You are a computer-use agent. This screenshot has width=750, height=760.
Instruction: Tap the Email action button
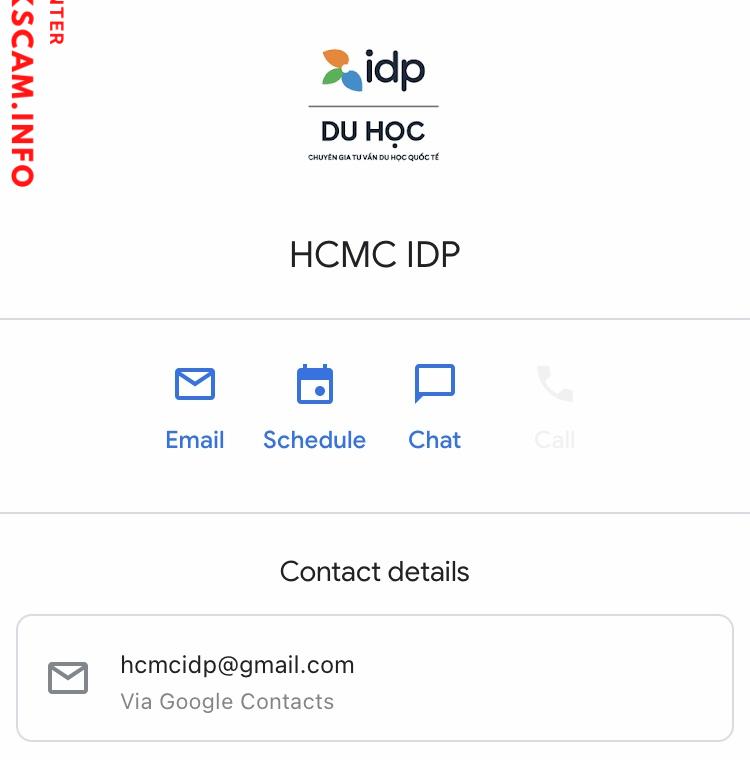(195, 407)
